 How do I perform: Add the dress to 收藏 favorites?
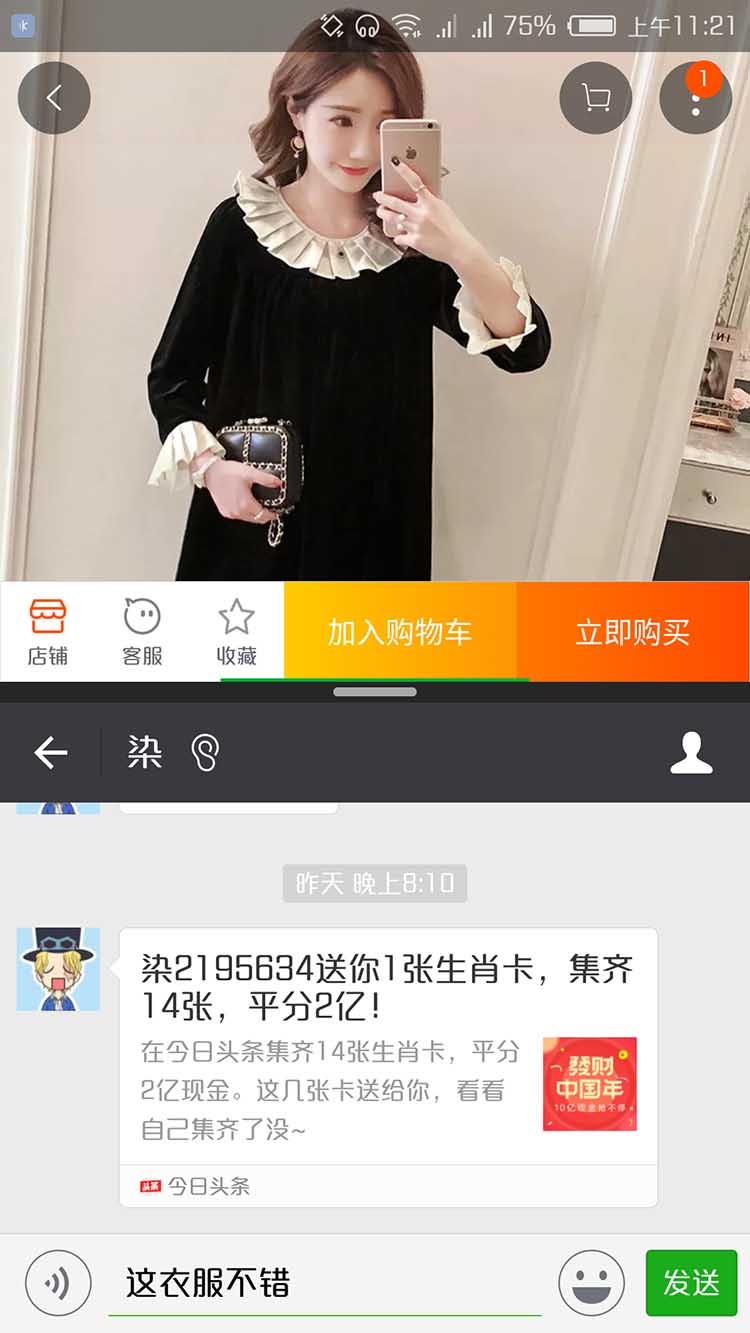236,632
